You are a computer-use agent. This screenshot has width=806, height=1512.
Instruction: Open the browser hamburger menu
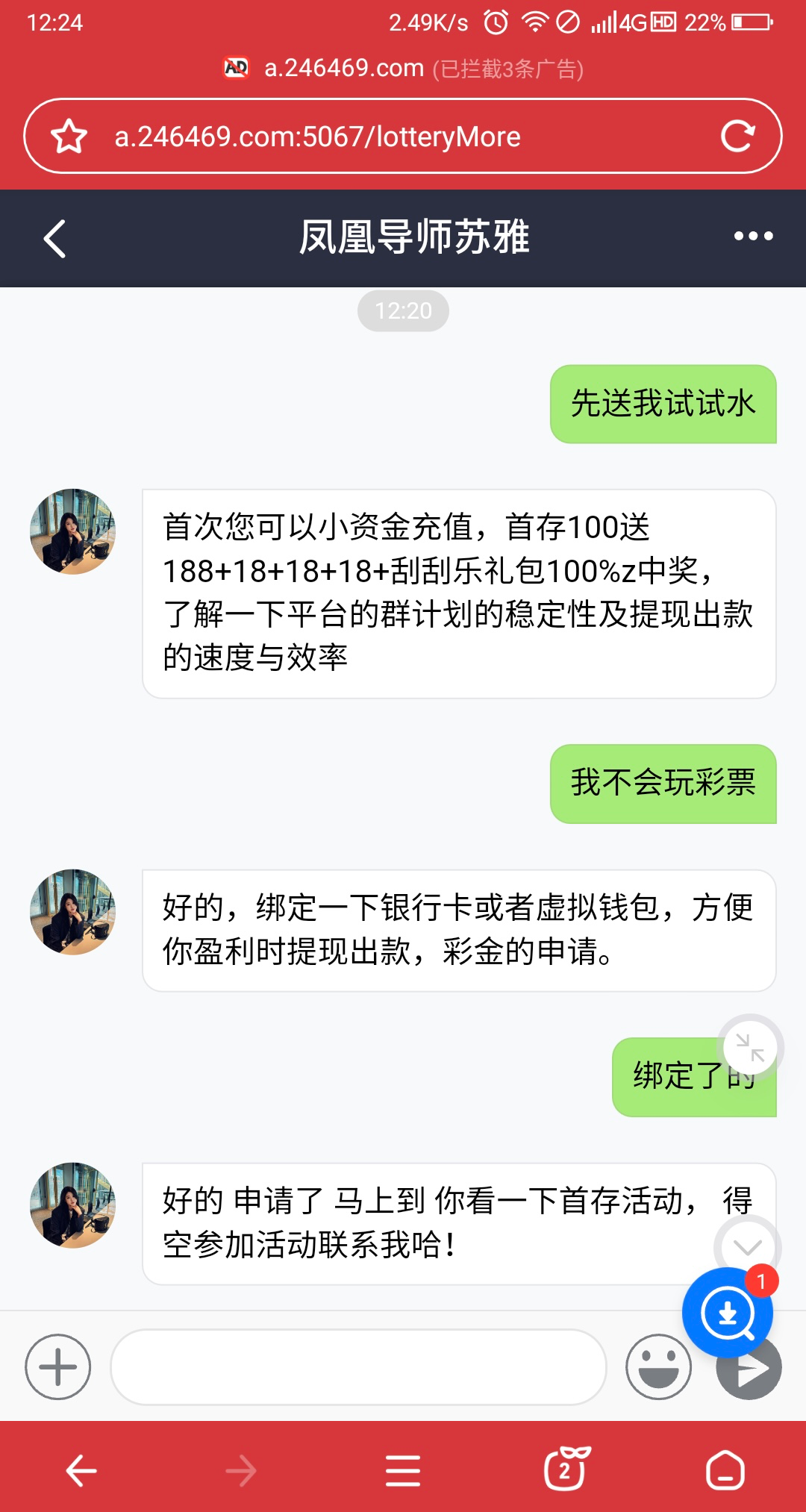point(403,1471)
